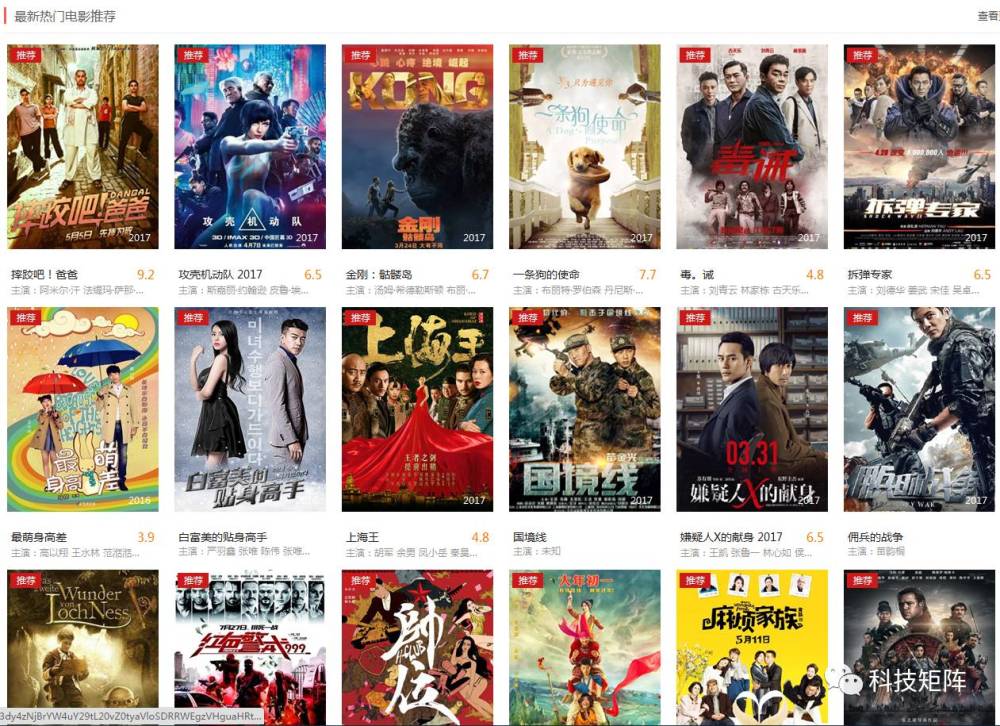Tap the 毒。诫 movie poster
This screenshot has height=726, width=1000.
coord(752,147)
